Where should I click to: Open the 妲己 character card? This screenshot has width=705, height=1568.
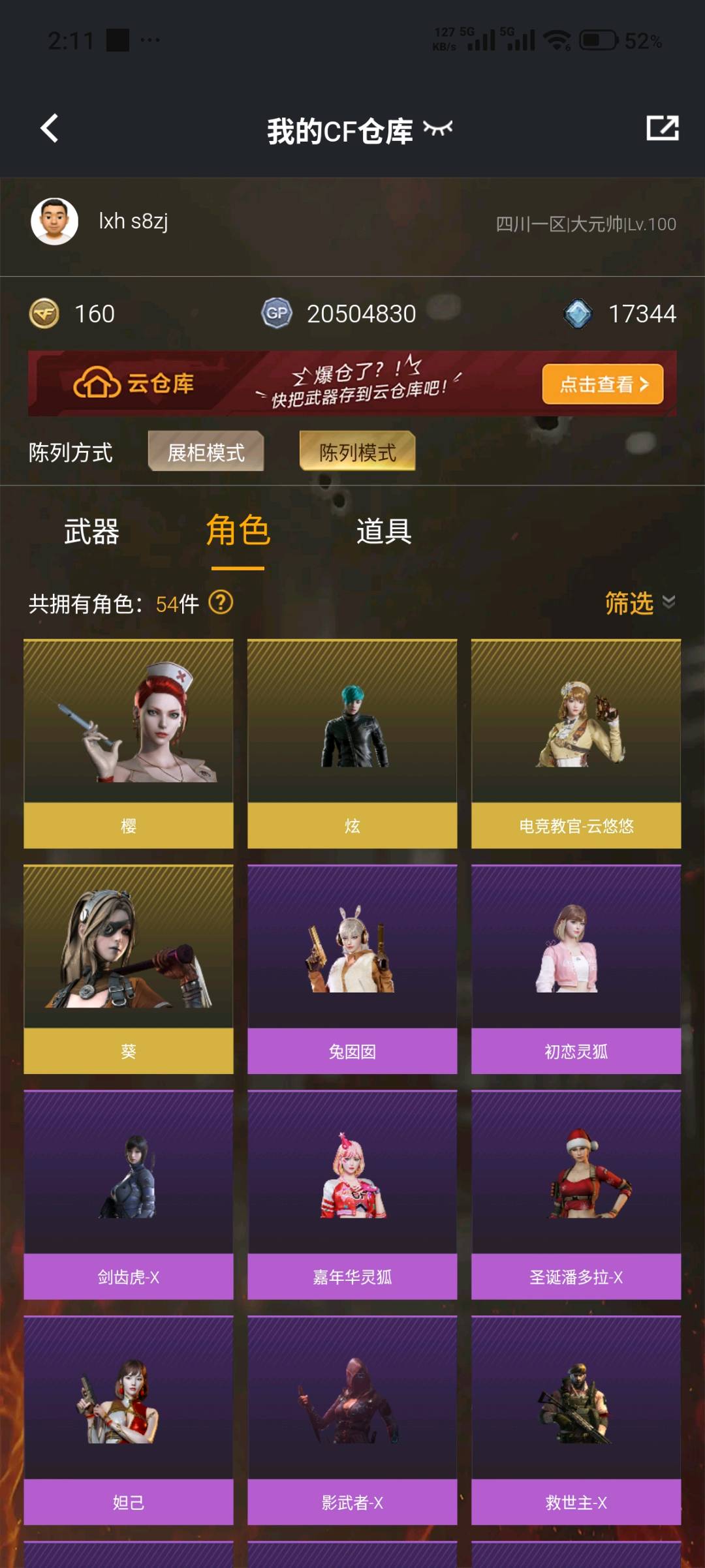tap(129, 1421)
